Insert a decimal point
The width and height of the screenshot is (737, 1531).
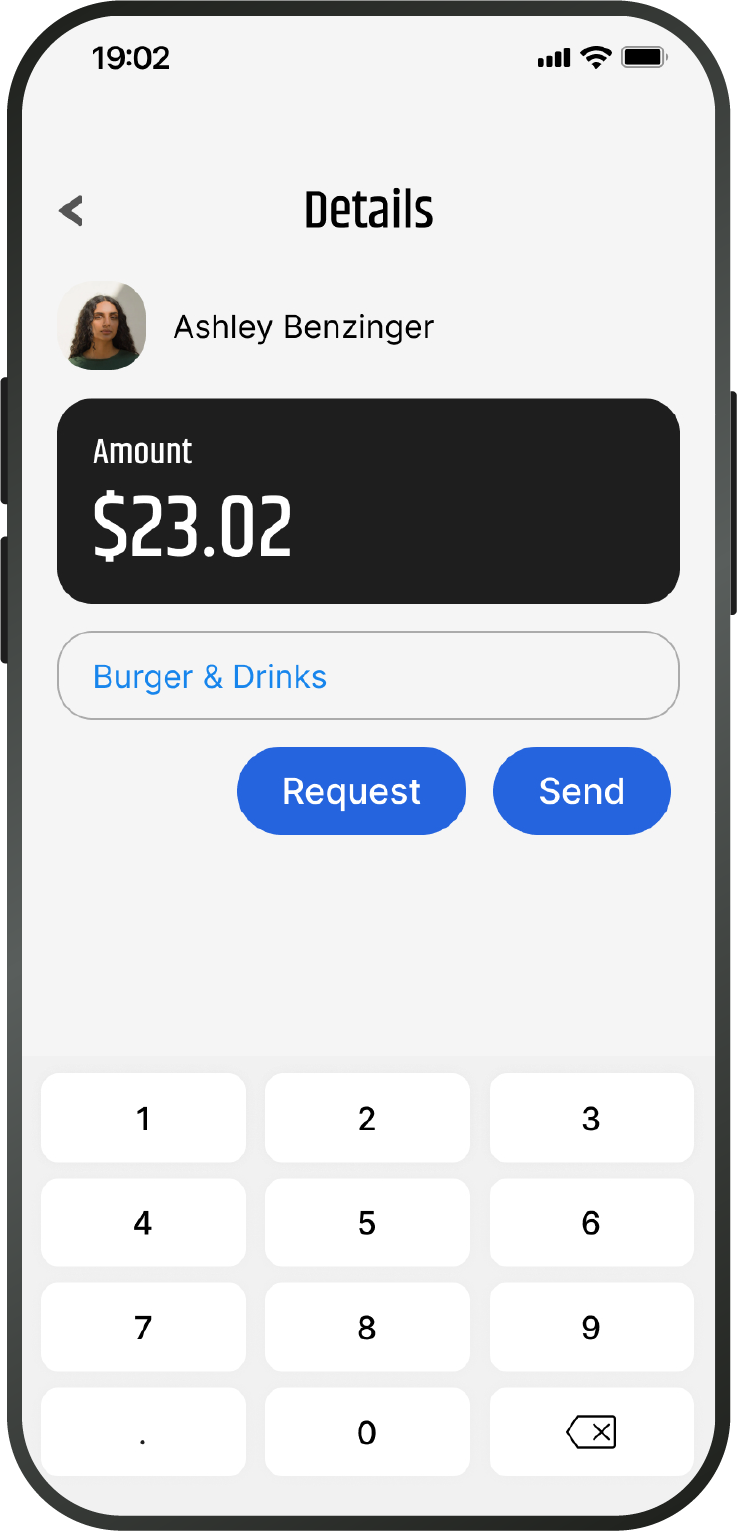(143, 1432)
